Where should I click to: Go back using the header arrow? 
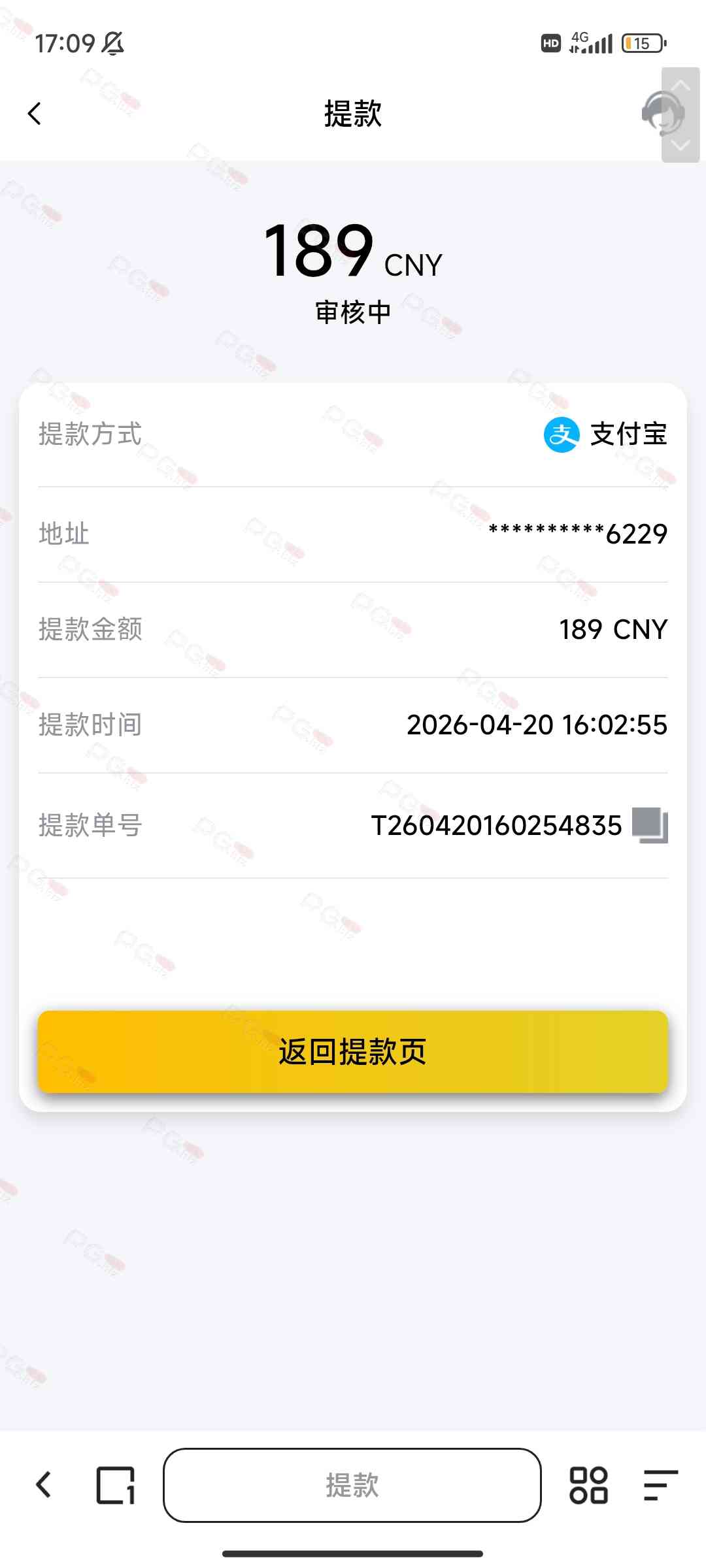pos(35,114)
